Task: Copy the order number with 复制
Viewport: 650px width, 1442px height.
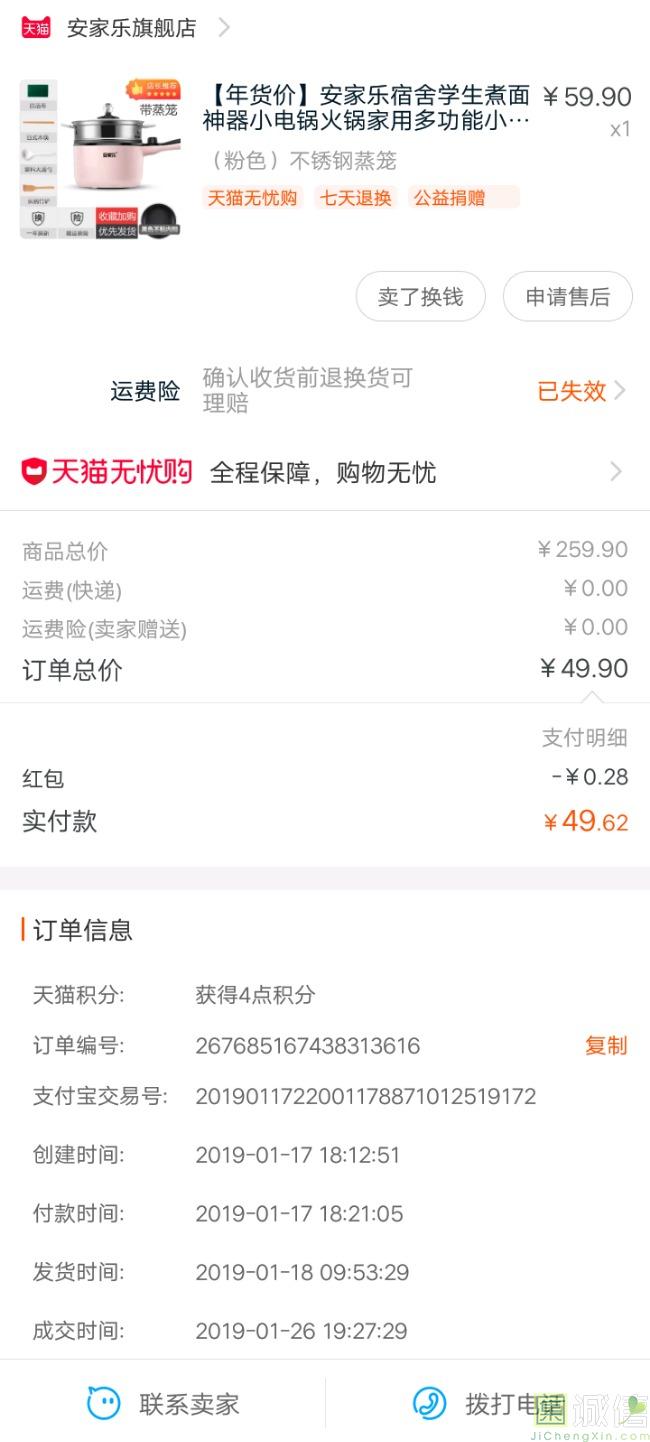Action: (x=606, y=1046)
